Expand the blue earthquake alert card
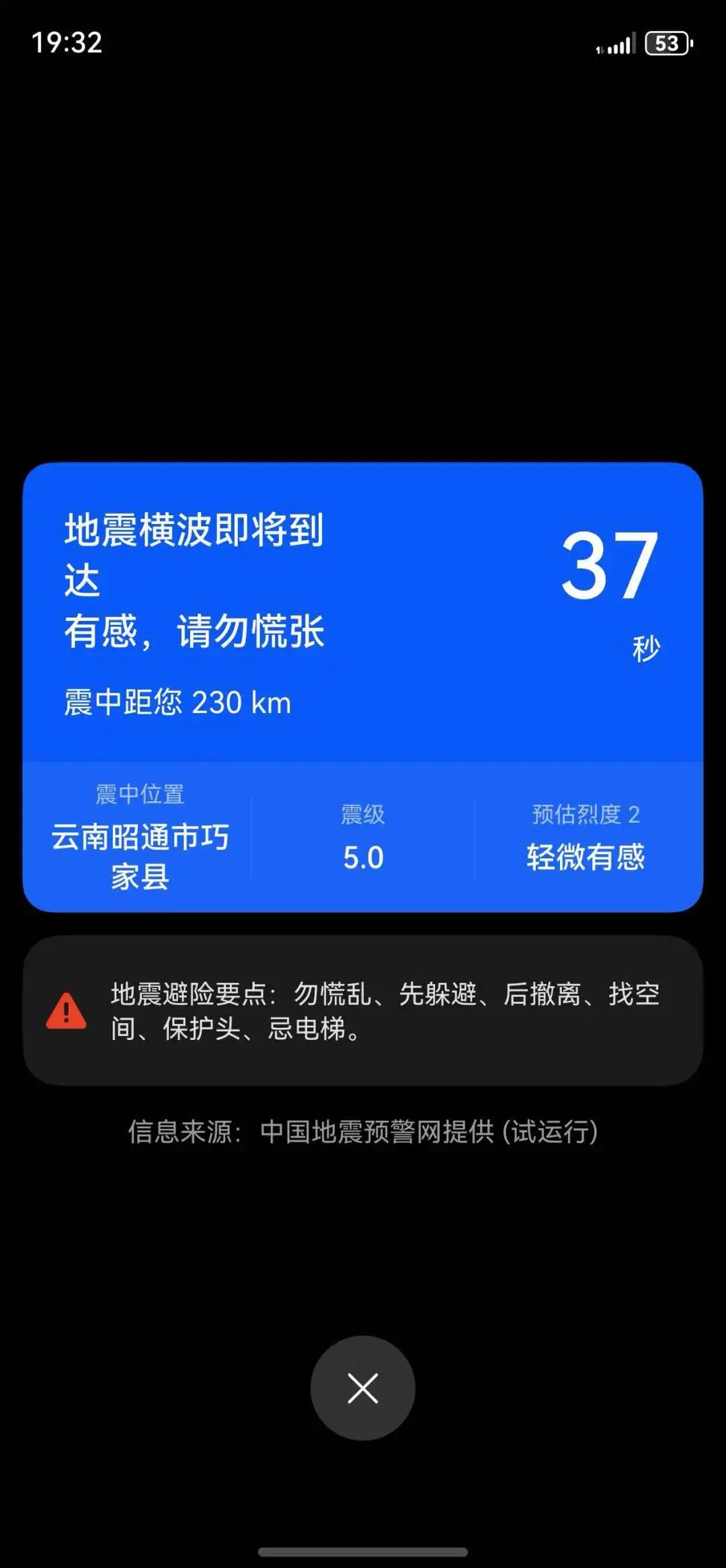The width and height of the screenshot is (726, 1568). tap(363, 686)
